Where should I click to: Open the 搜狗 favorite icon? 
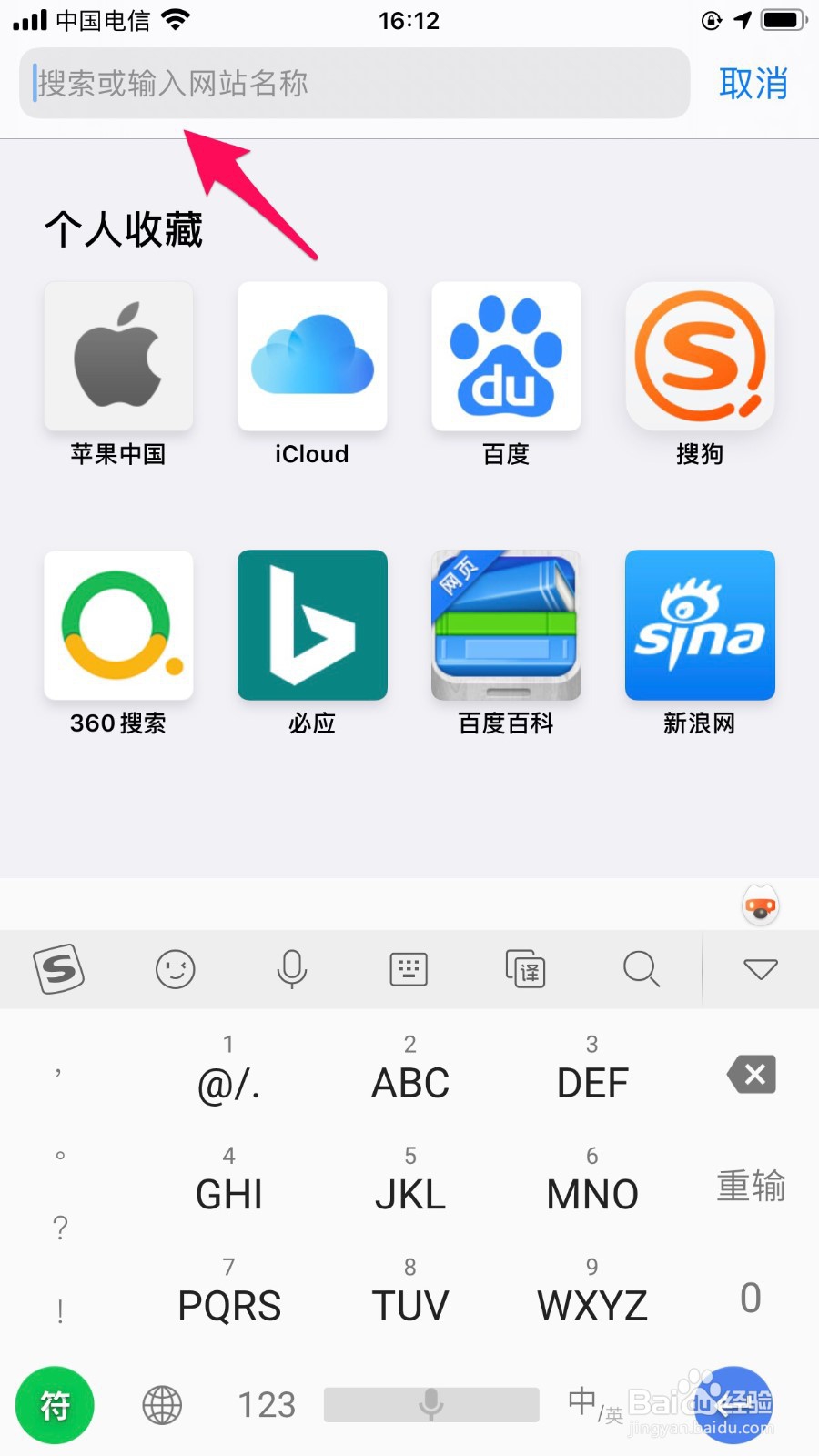click(699, 356)
